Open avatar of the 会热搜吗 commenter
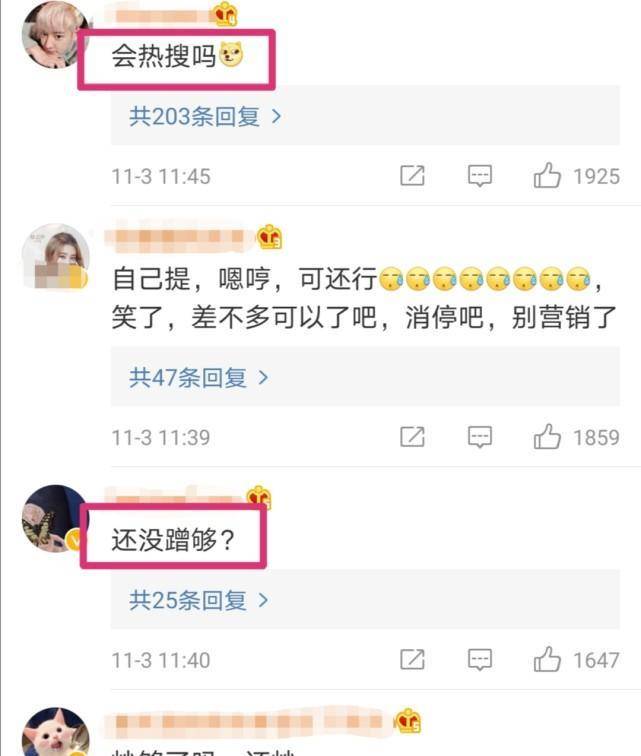The height and width of the screenshot is (756, 641). coord(56,35)
